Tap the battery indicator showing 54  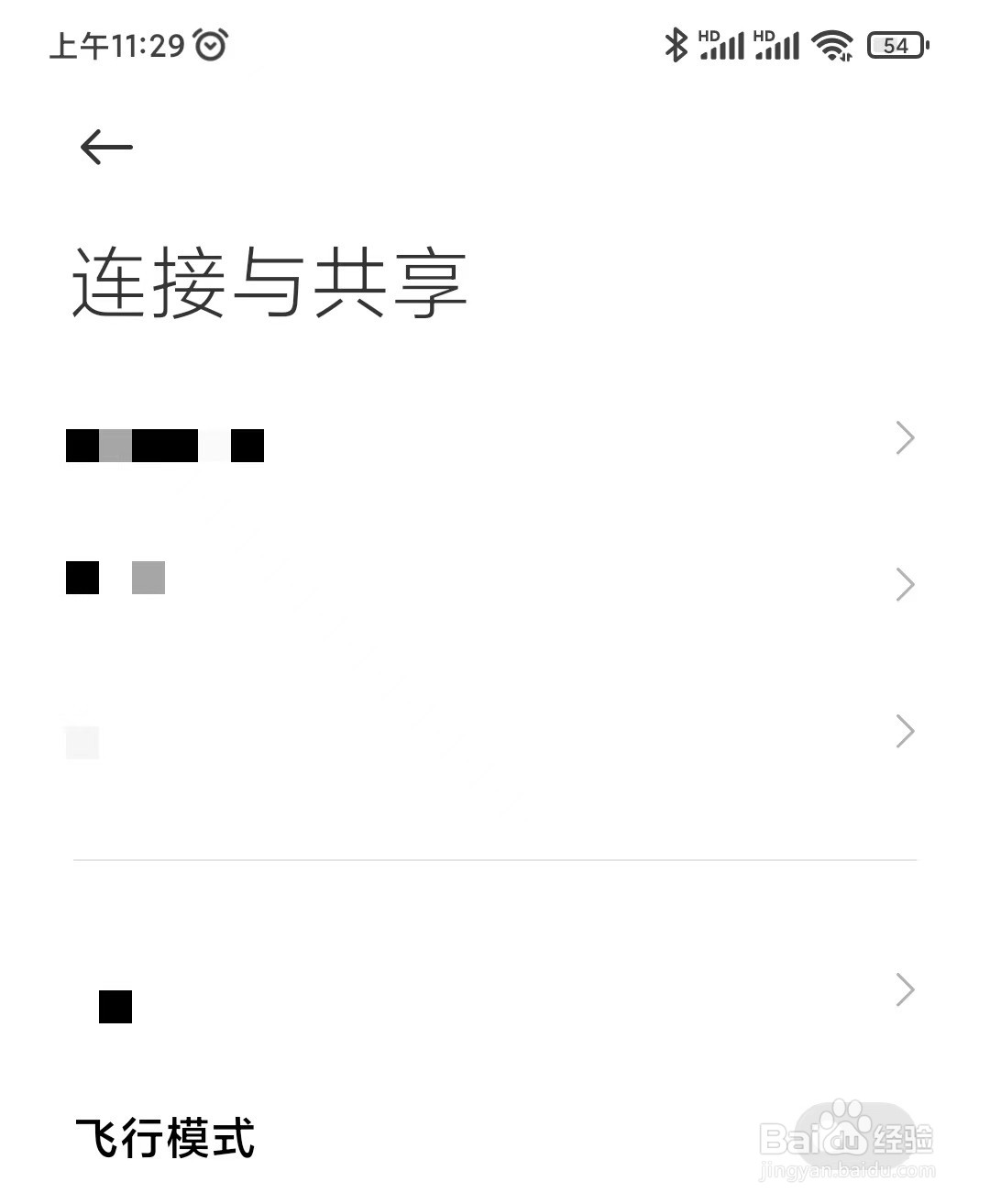(896, 45)
